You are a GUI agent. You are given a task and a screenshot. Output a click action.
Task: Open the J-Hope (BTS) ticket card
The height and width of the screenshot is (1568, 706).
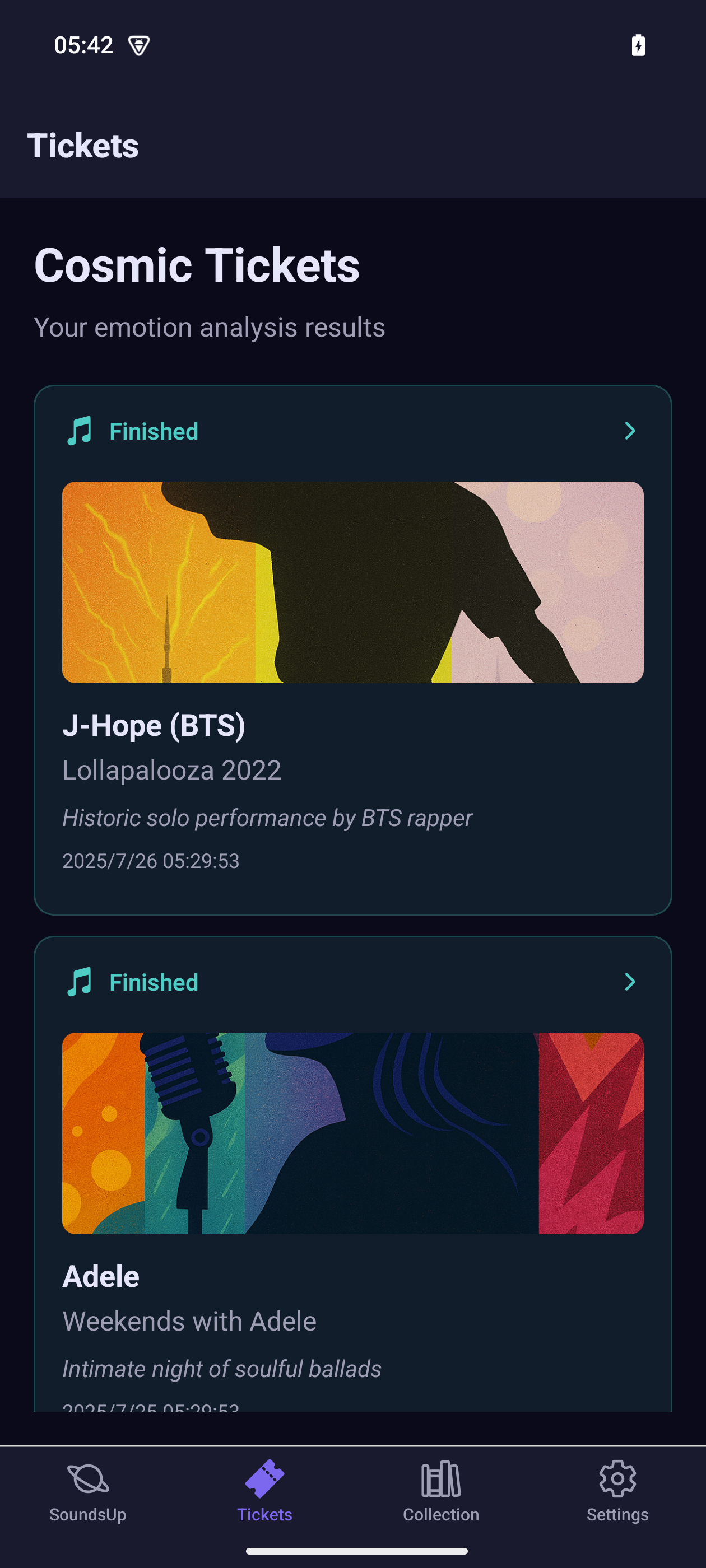coord(352,649)
